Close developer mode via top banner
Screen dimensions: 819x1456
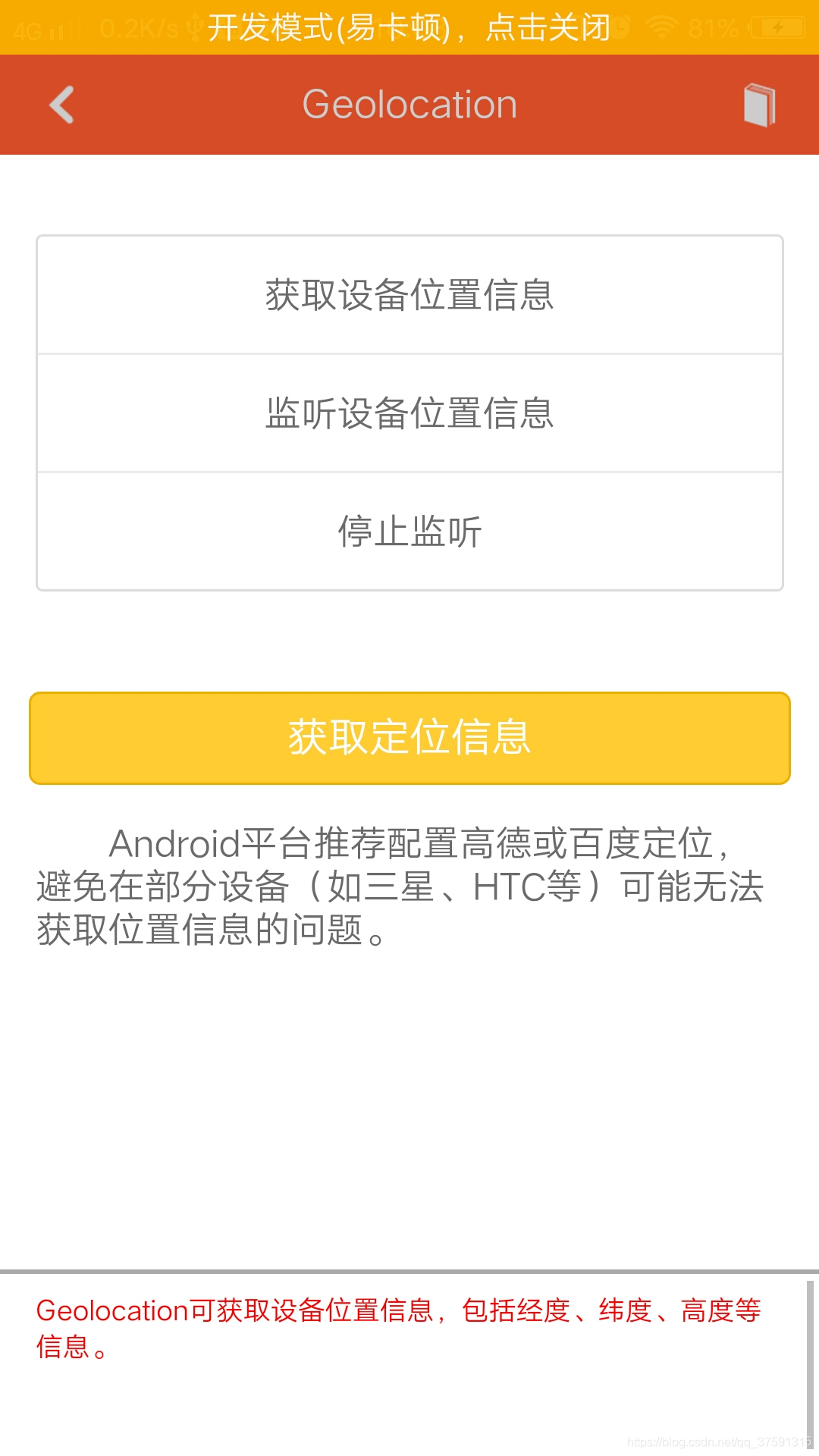click(409, 27)
